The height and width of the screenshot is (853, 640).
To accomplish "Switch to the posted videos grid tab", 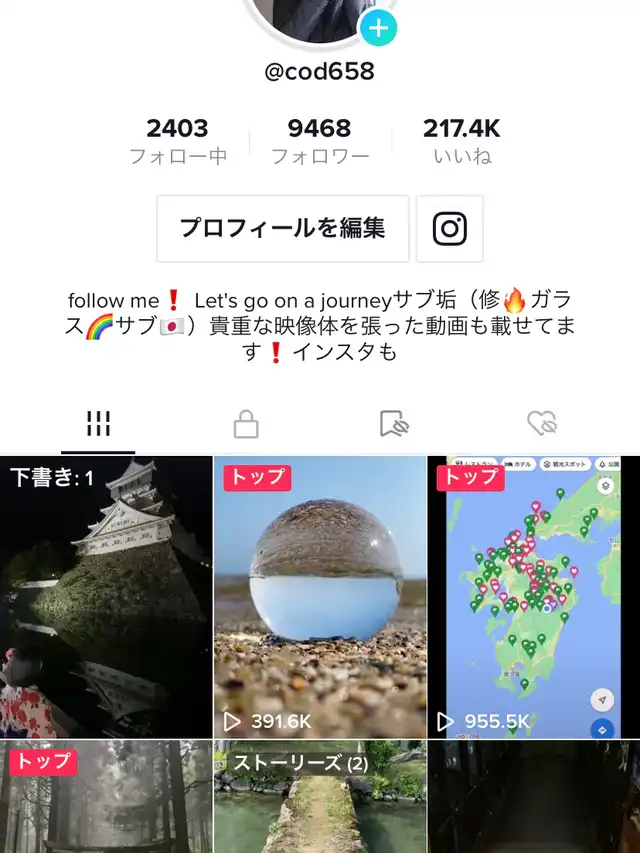I will tap(98, 425).
